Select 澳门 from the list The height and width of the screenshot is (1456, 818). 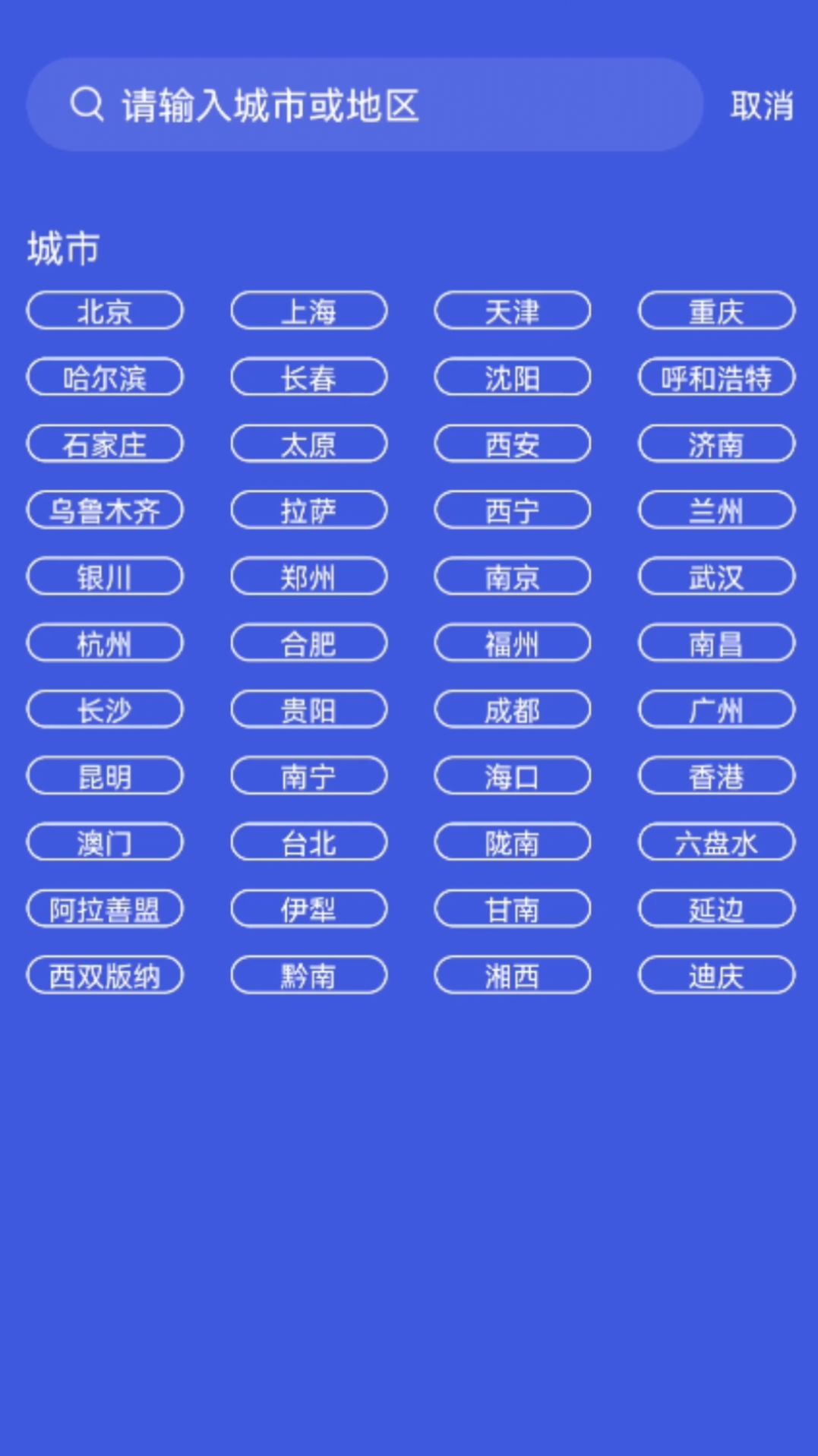[x=104, y=842]
